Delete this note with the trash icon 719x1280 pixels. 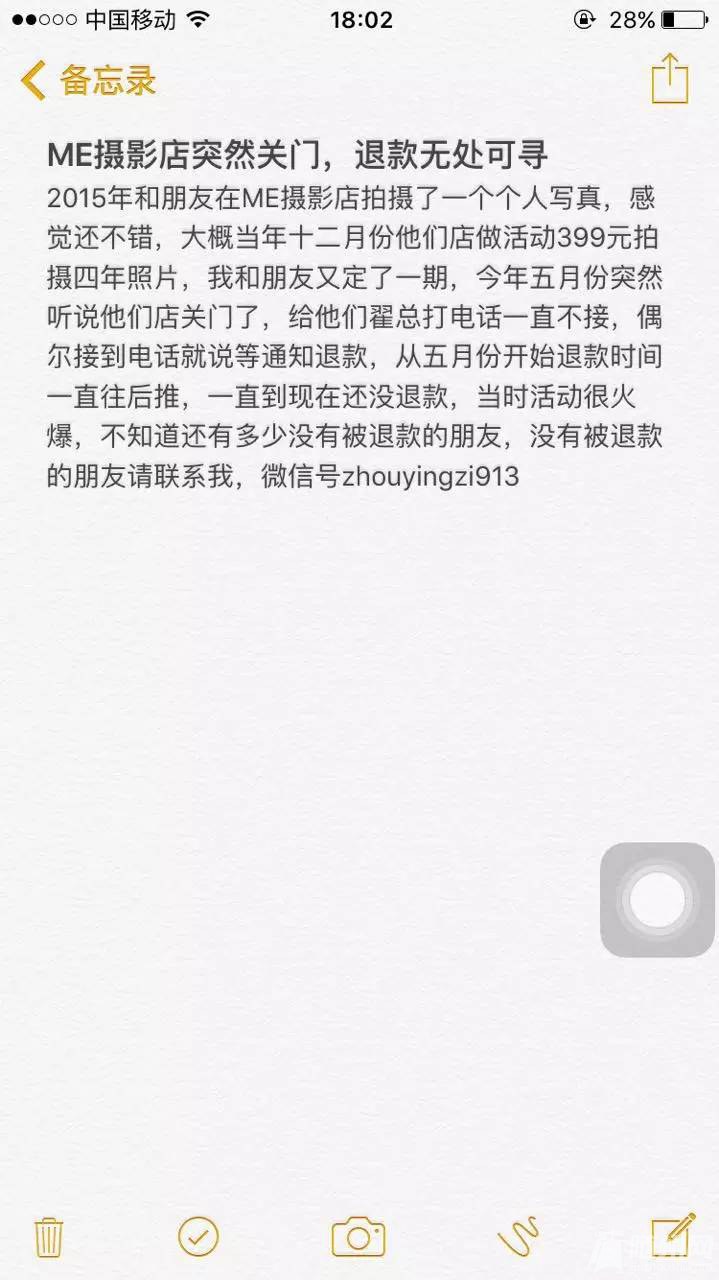pos(49,1237)
